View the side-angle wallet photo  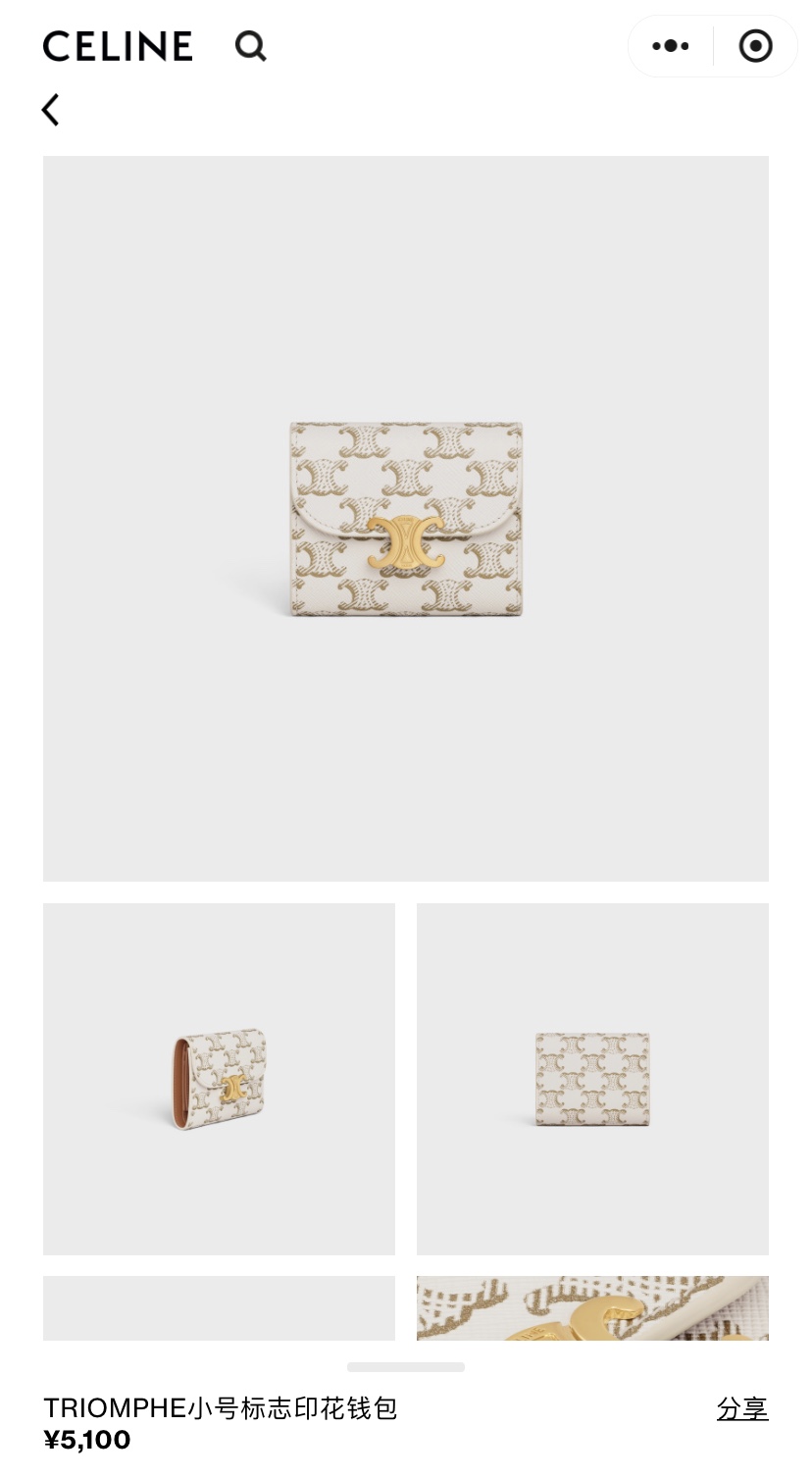[x=219, y=1079]
